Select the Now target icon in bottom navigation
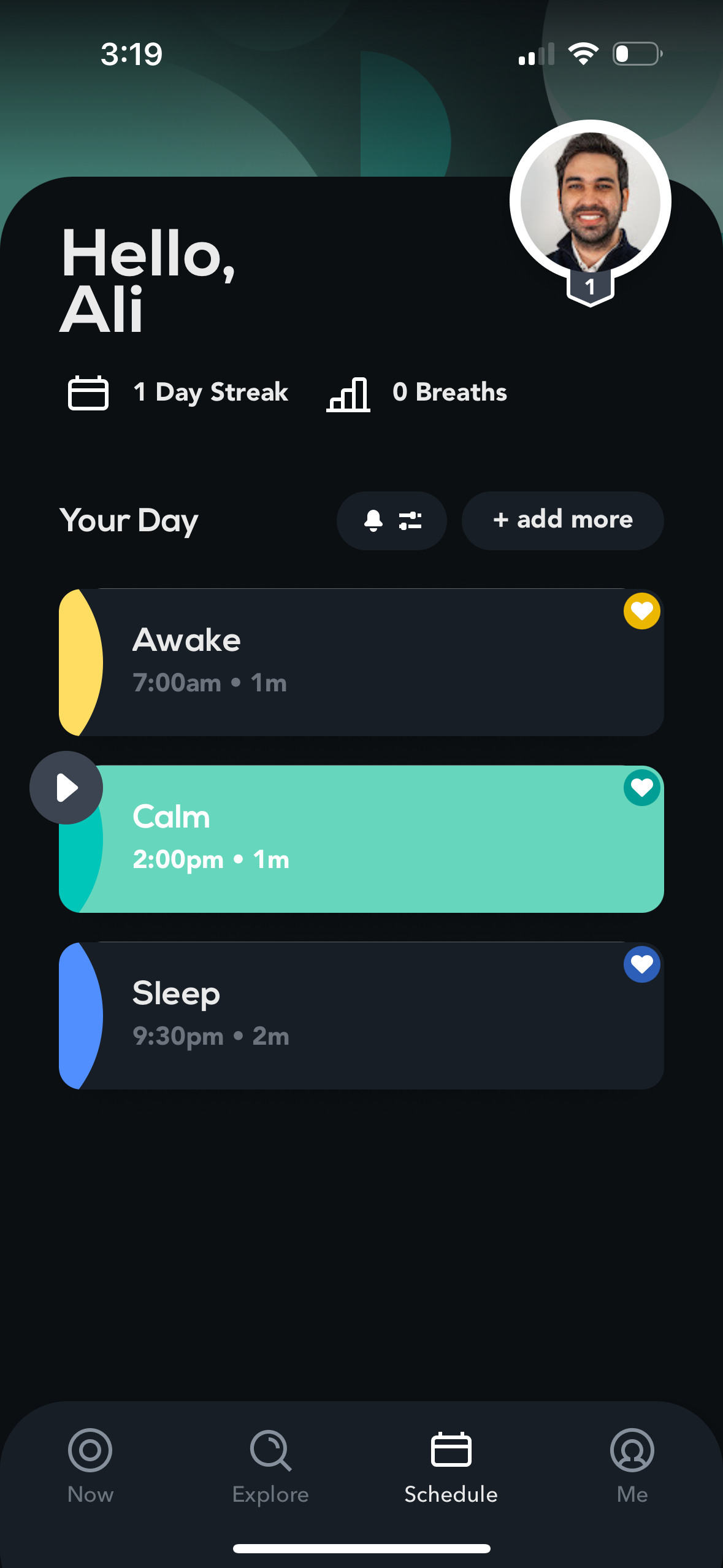The height and width of the screenshot is (1568, 723). point(90,1451)
